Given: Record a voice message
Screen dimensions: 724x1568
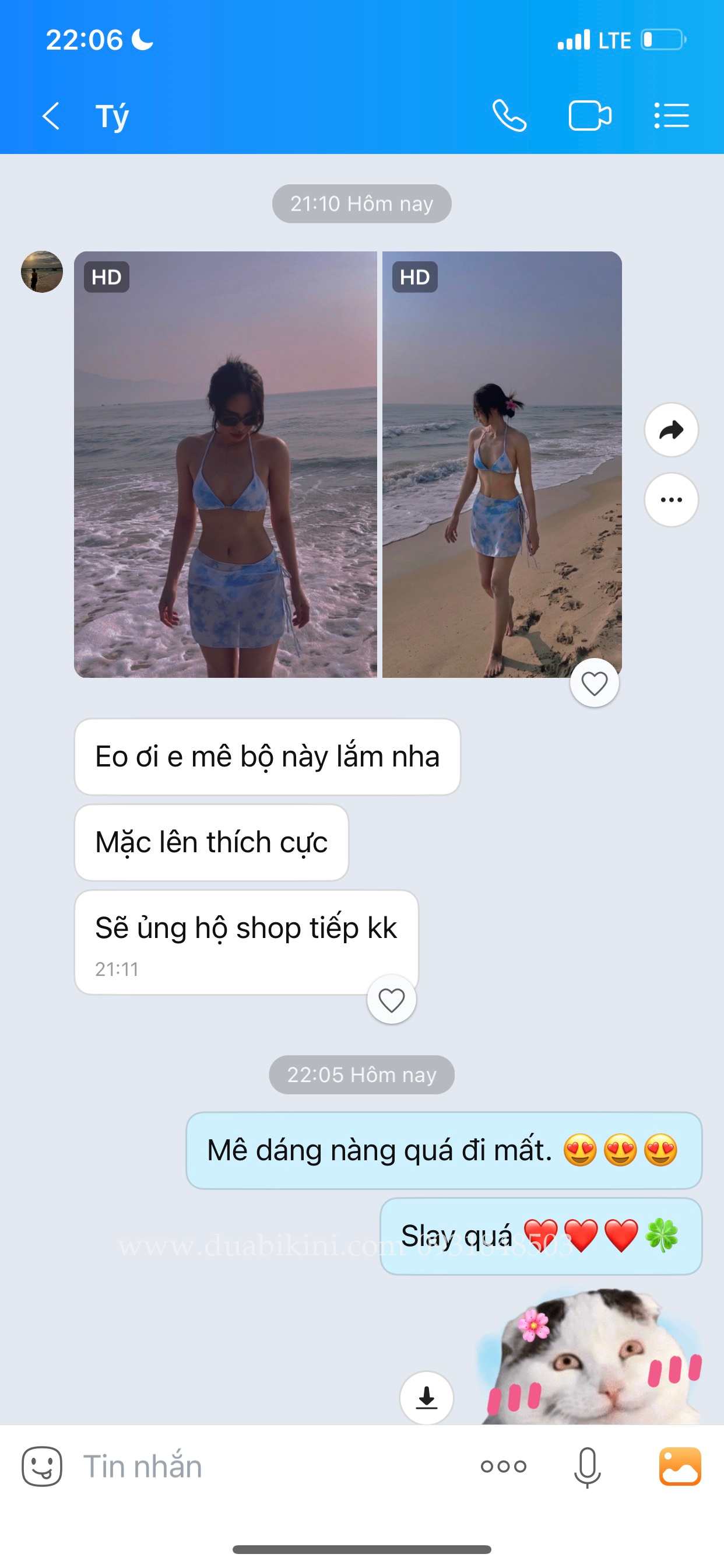Looking at the screenshot, I should pos(587,1466).
